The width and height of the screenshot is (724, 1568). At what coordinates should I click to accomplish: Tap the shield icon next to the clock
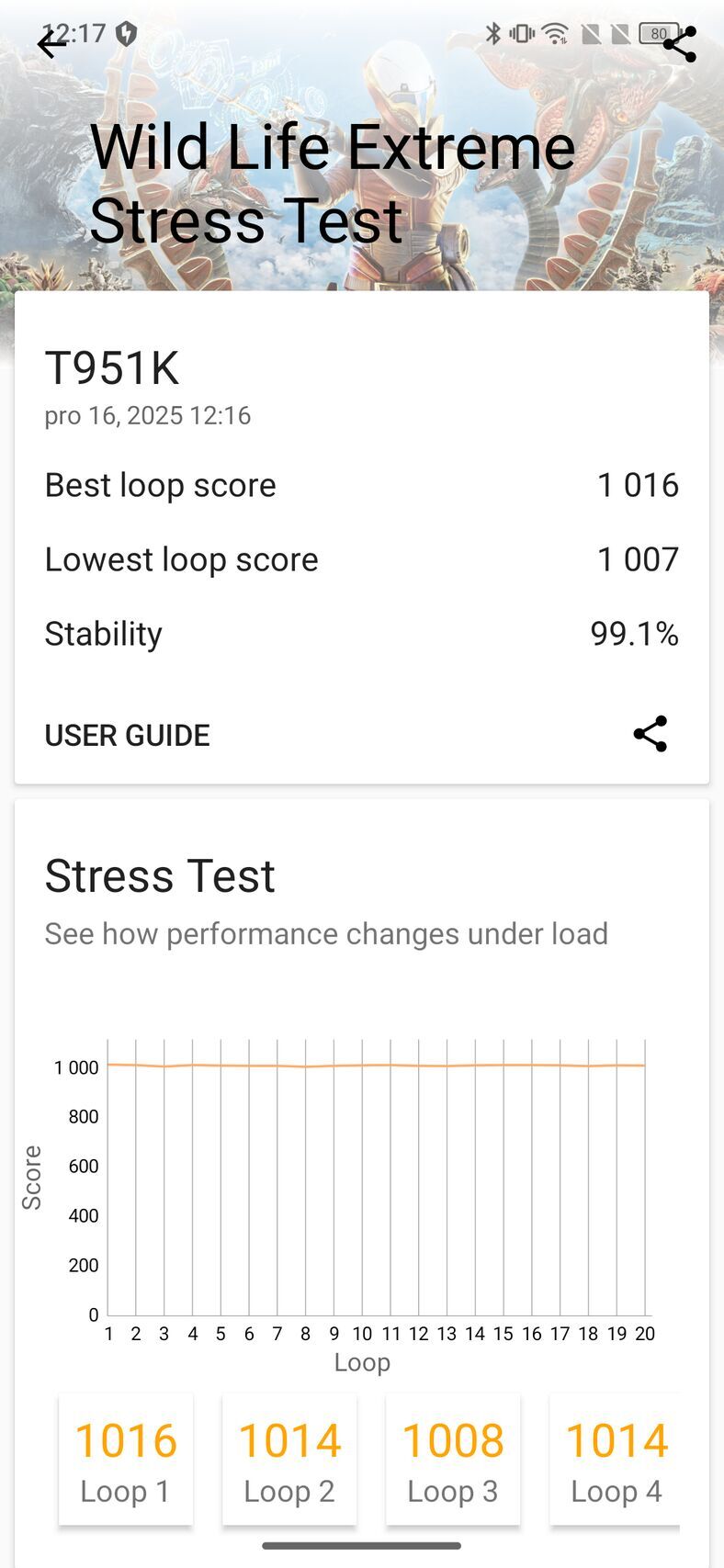(125, 33)
